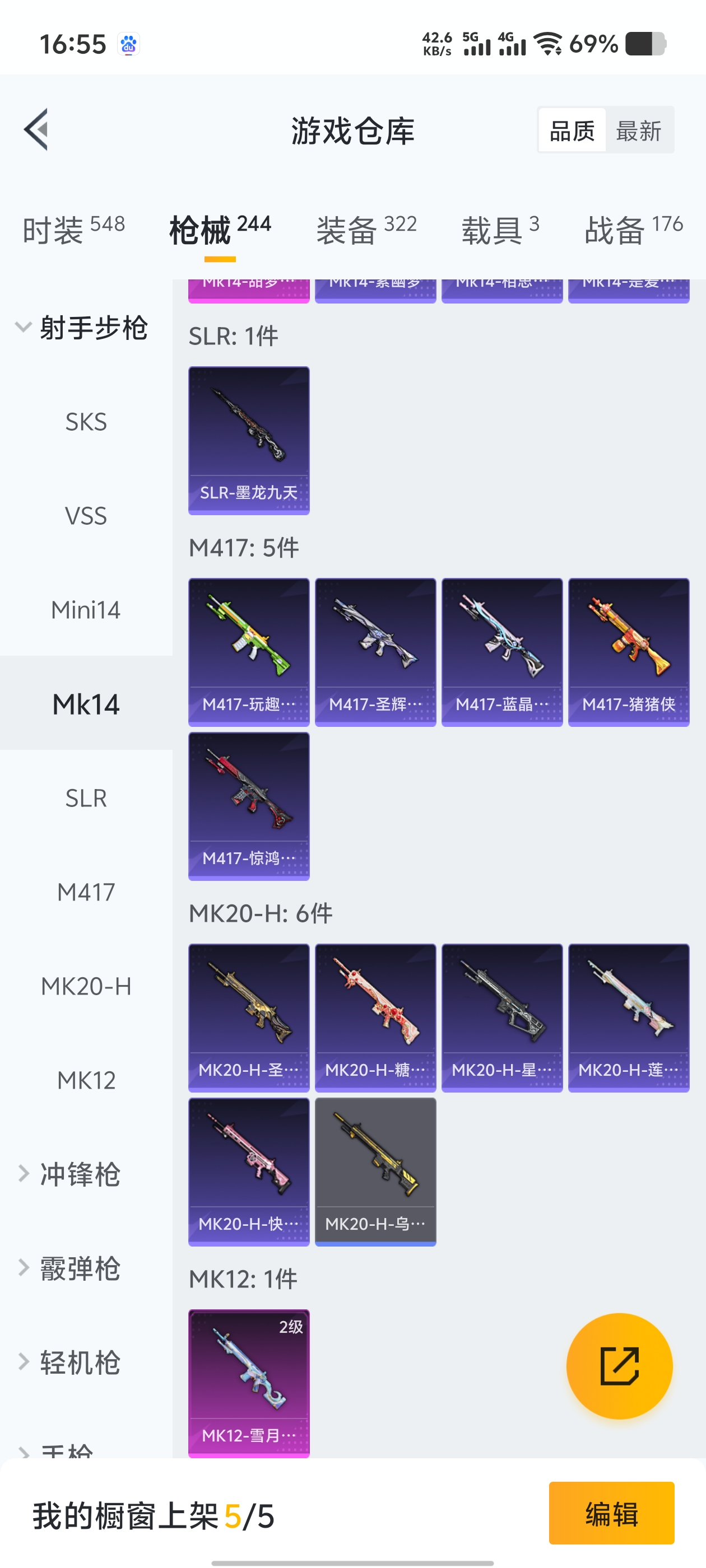Open the M417-猪猪侠 skin card
The height and width of the screenshot is (1568, 706).
pos(628,651)
